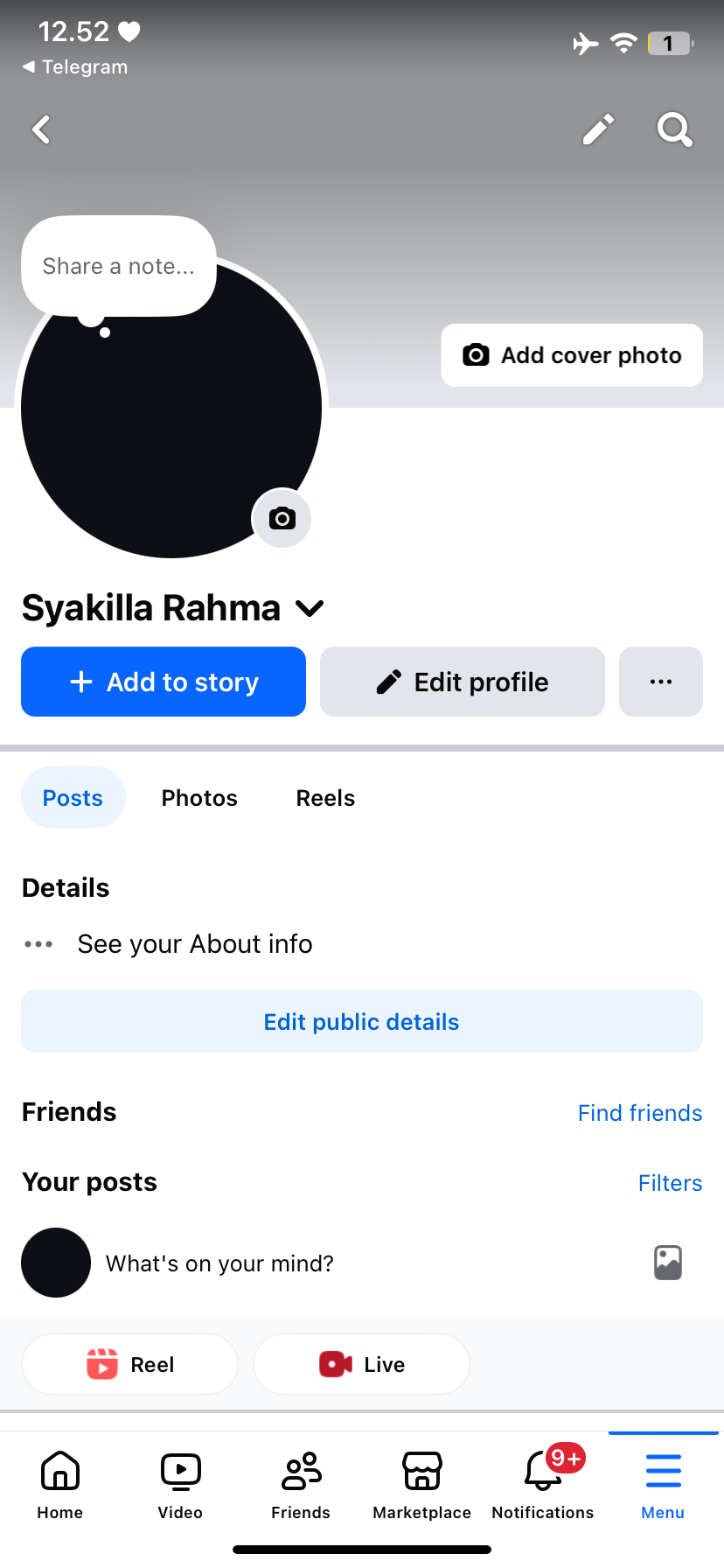Open profile search magnifier icon

pyautogui.click(x=674, y=129)
